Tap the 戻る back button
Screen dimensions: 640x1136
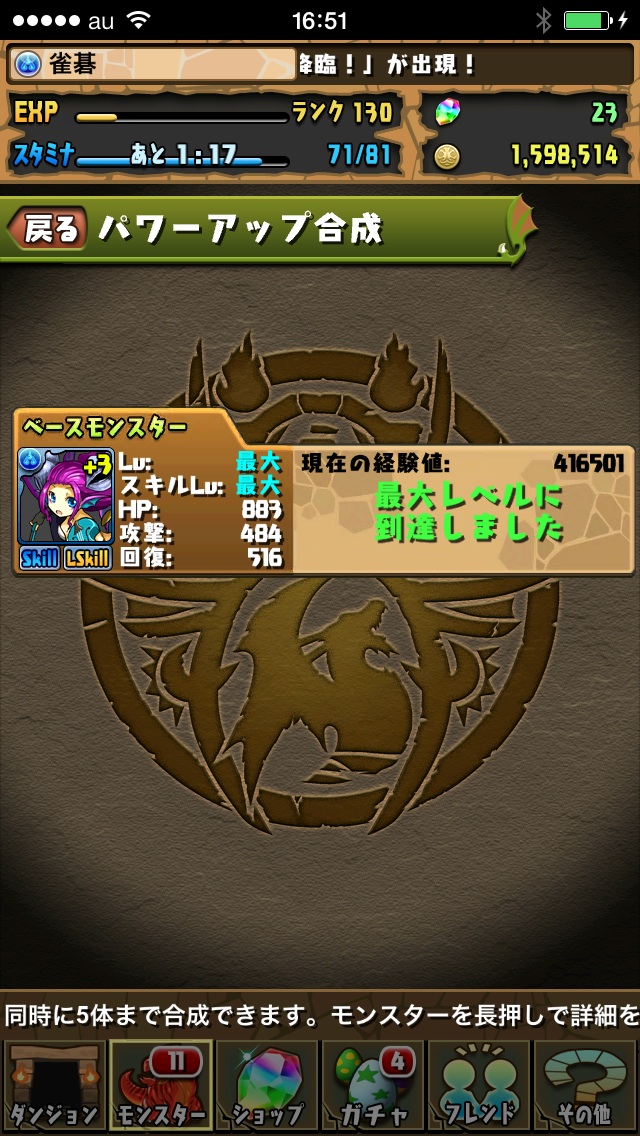[47, 230]
